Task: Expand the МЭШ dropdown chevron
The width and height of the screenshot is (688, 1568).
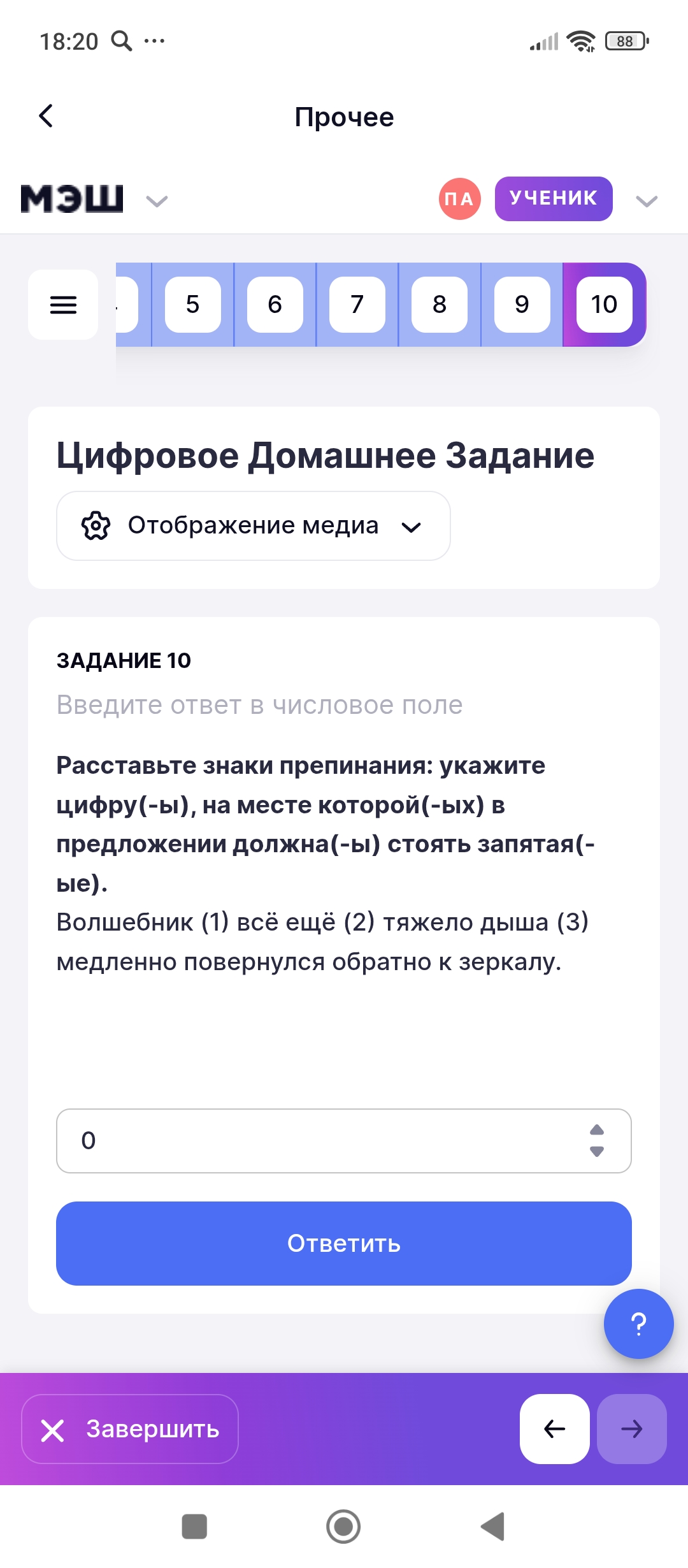Action: 156,201
